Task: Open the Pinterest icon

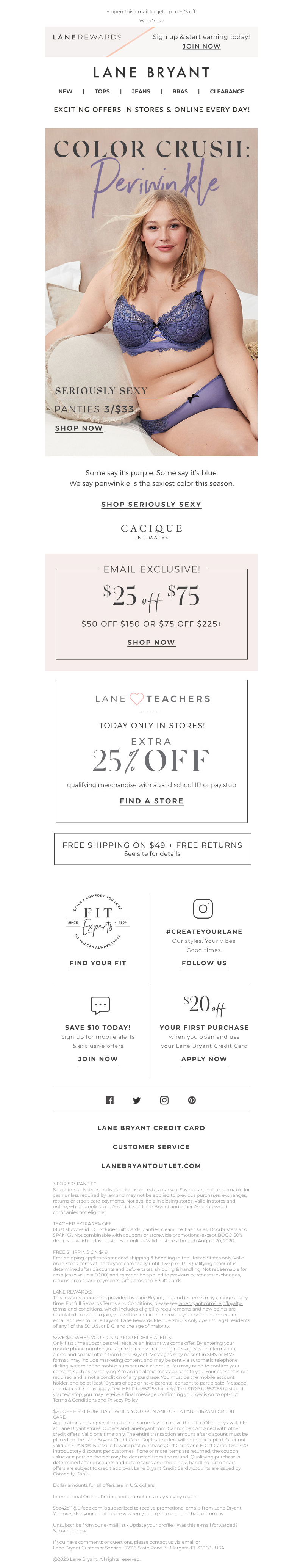Action: pyautogui.click(x=192, y=1100)
